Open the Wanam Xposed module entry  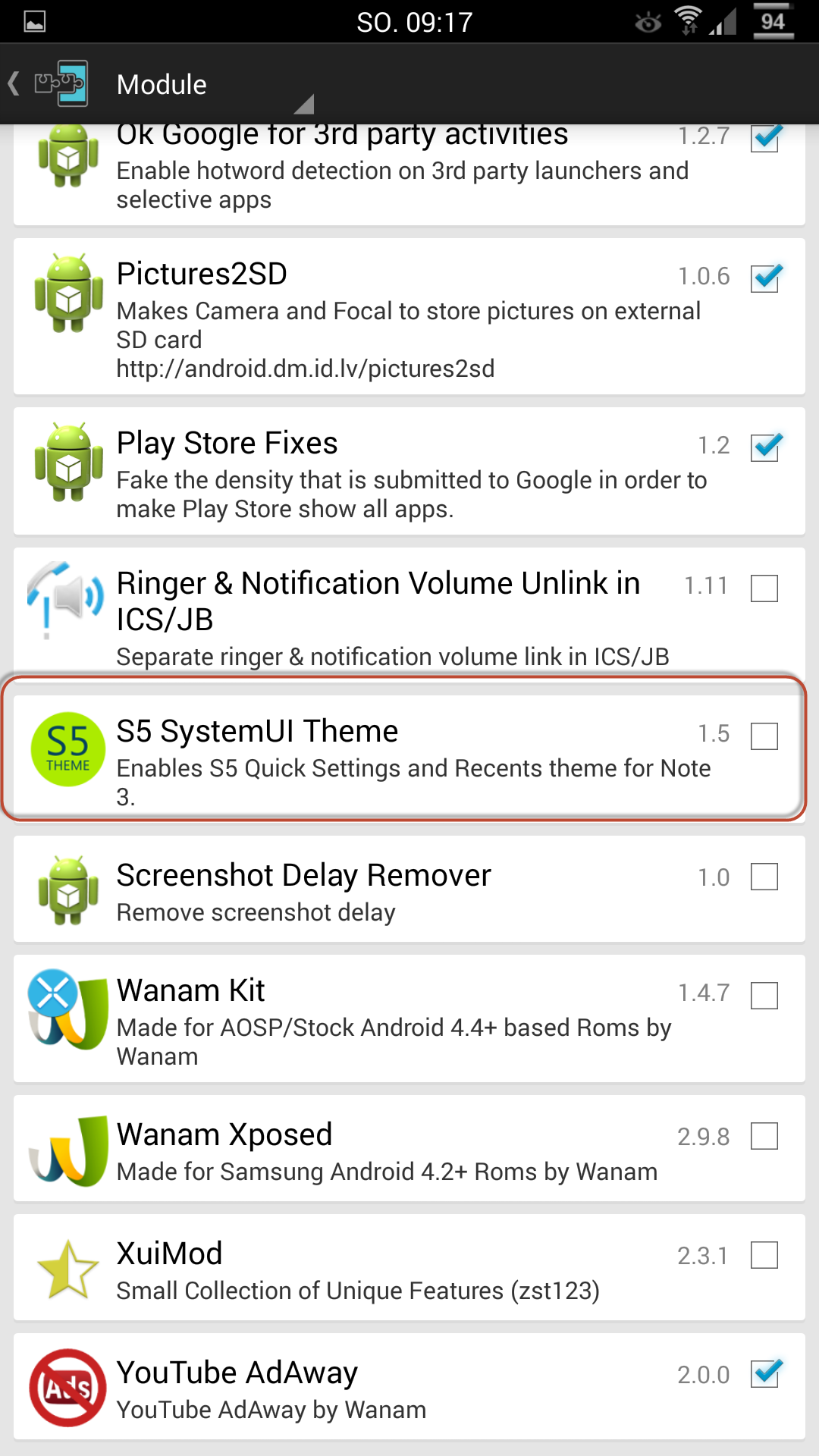(409, 1148)
